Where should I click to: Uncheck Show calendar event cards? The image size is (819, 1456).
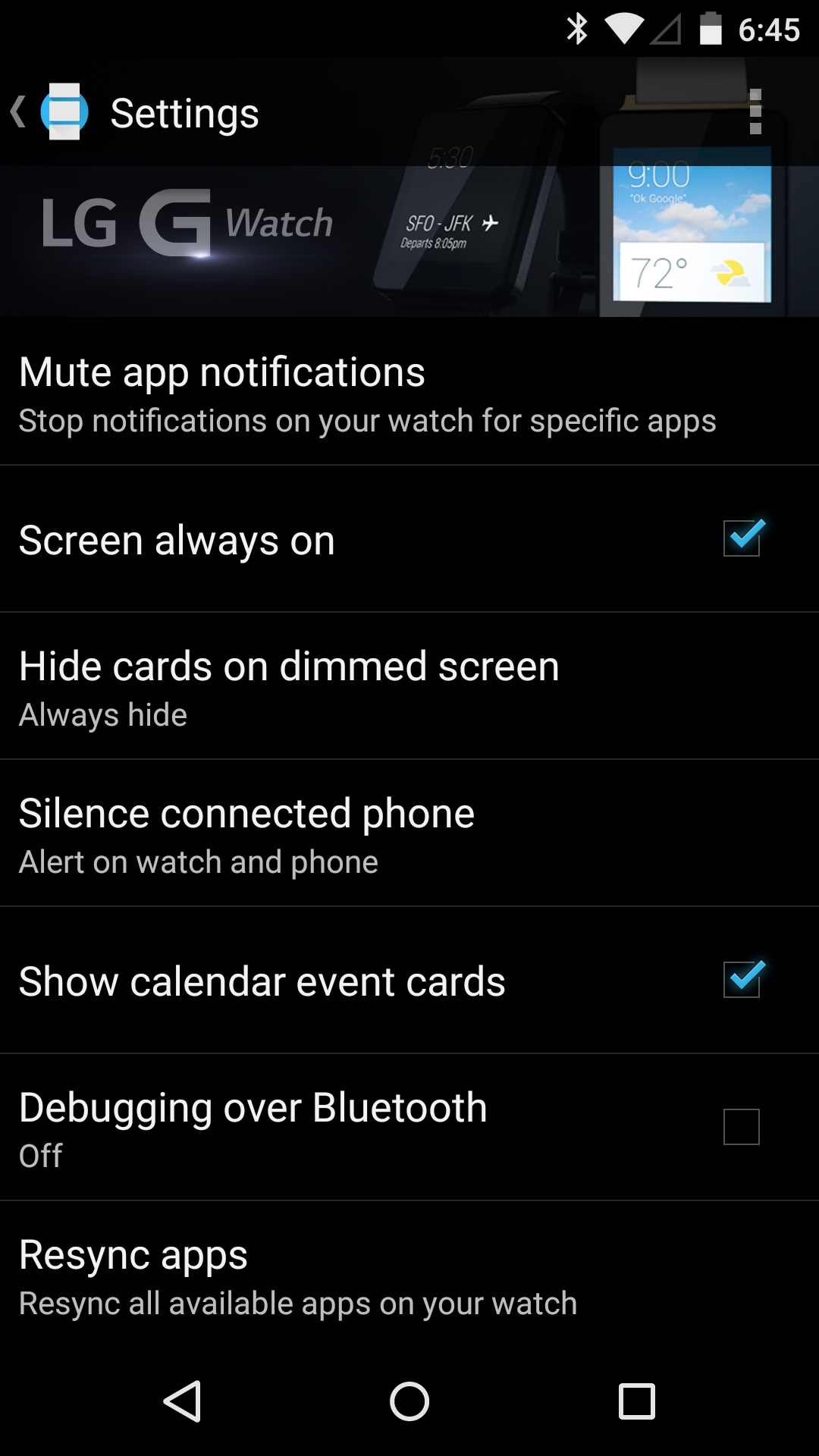(741, 981)
